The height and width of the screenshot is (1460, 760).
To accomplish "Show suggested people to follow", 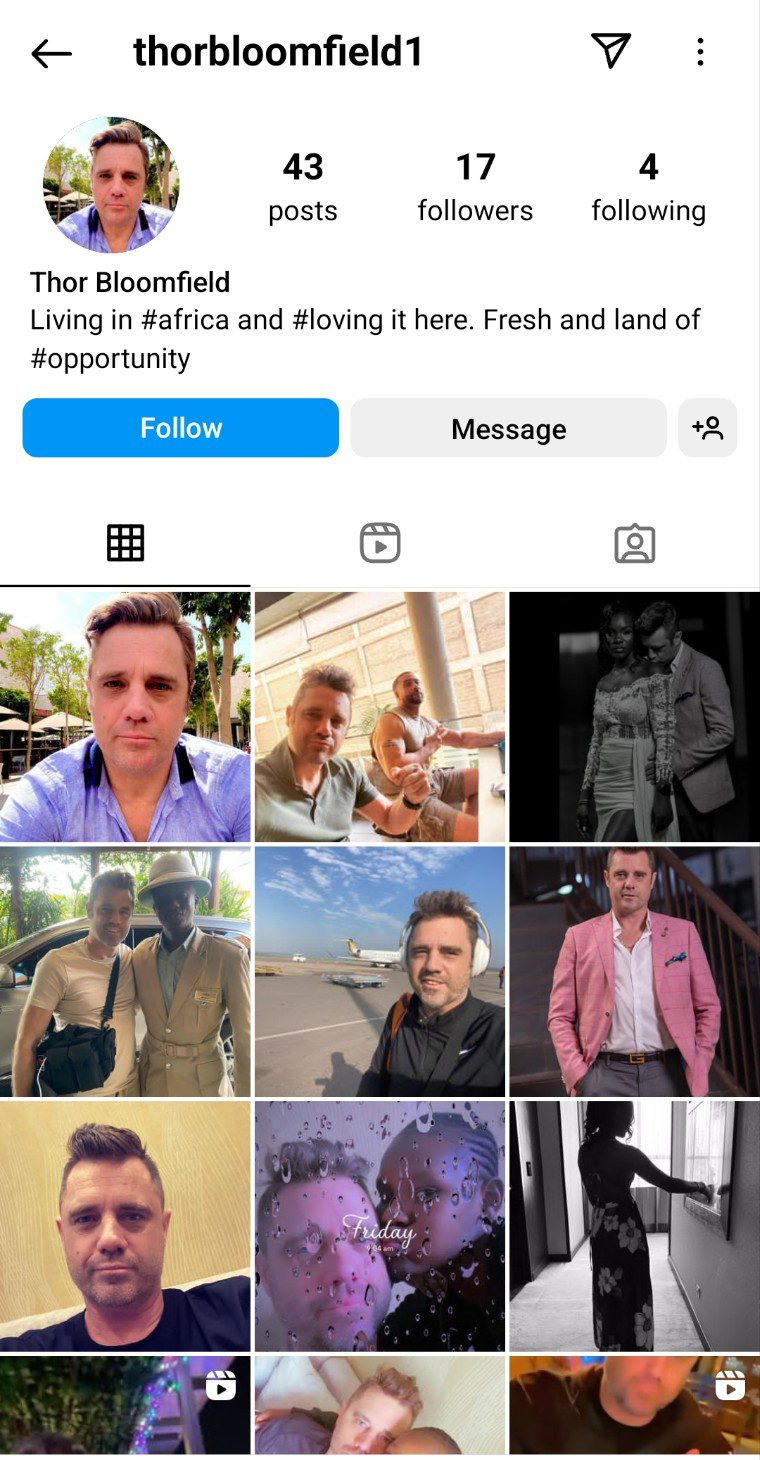I will (x=707, y=428).
